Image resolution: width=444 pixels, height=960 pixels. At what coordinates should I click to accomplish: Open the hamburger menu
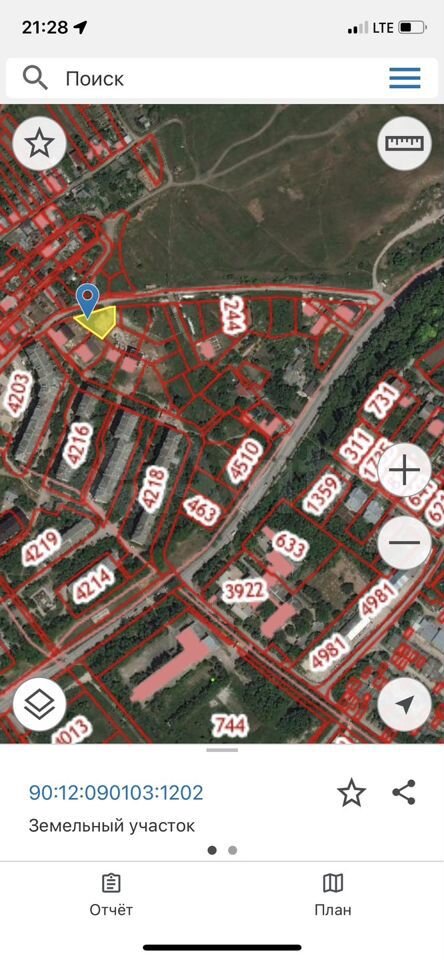tap(405, 78)
